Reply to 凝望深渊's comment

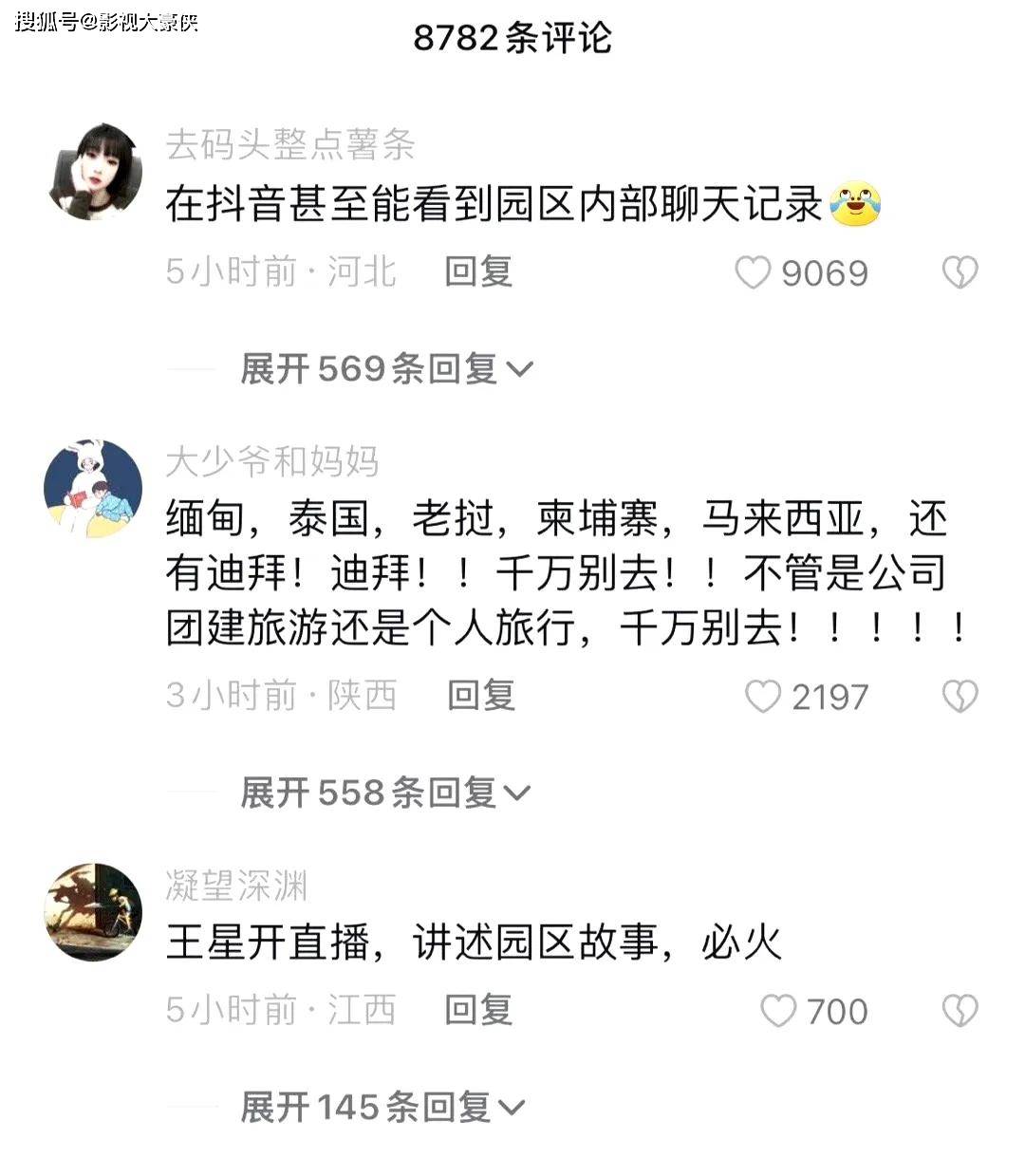point(478,1010)
